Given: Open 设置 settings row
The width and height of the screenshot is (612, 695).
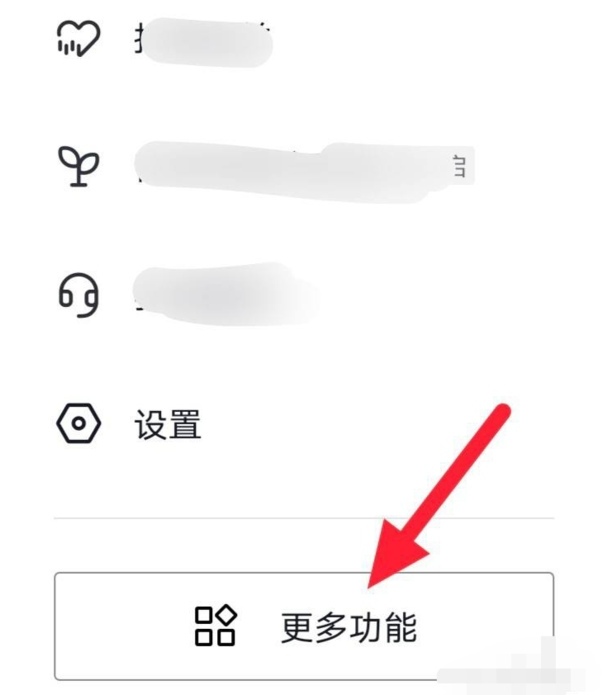Looking at the screenshot, I should point(167,425).
